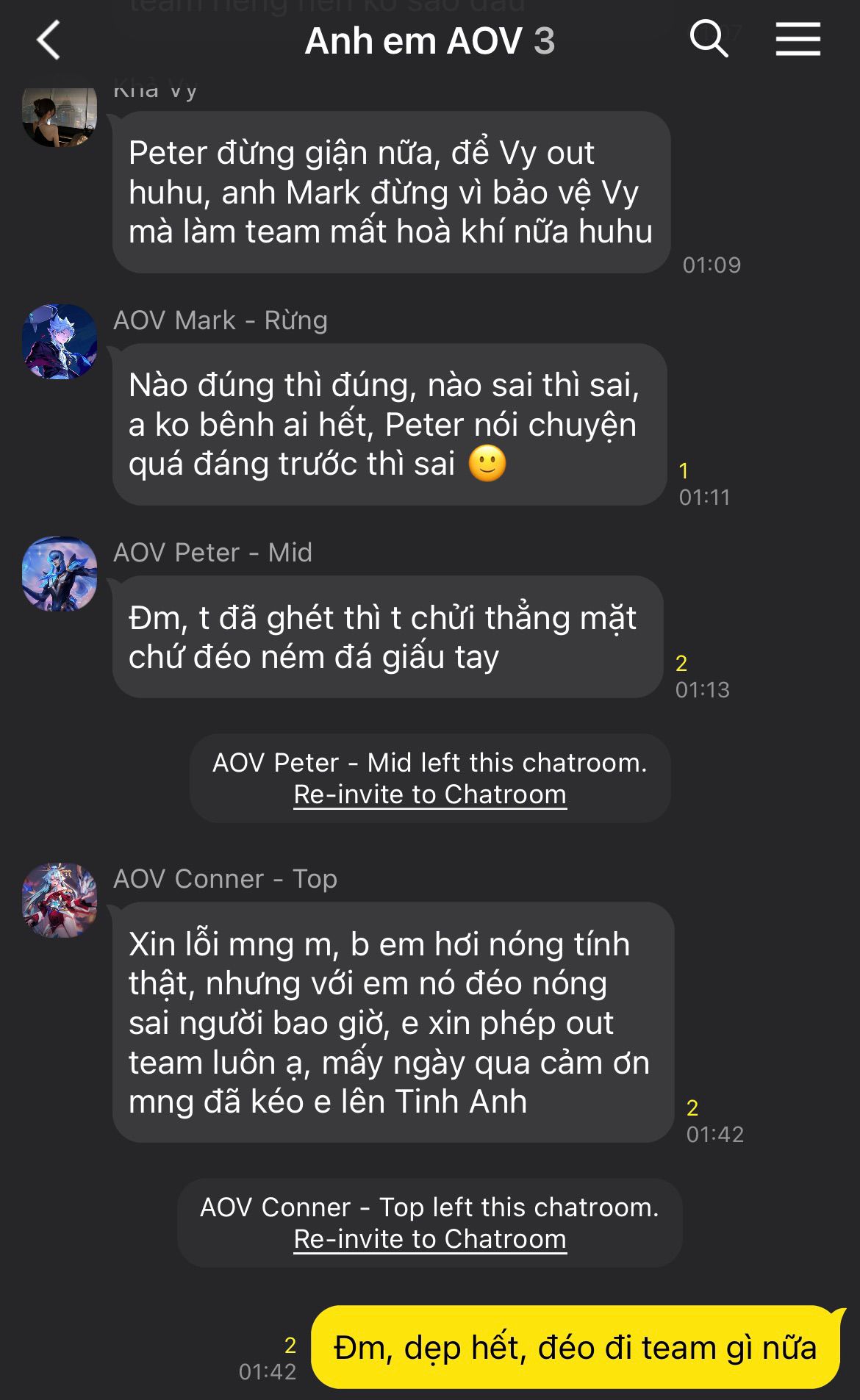Open the chatroom hamburger menu
The image size is (860, 1400).
click(798, 39)
